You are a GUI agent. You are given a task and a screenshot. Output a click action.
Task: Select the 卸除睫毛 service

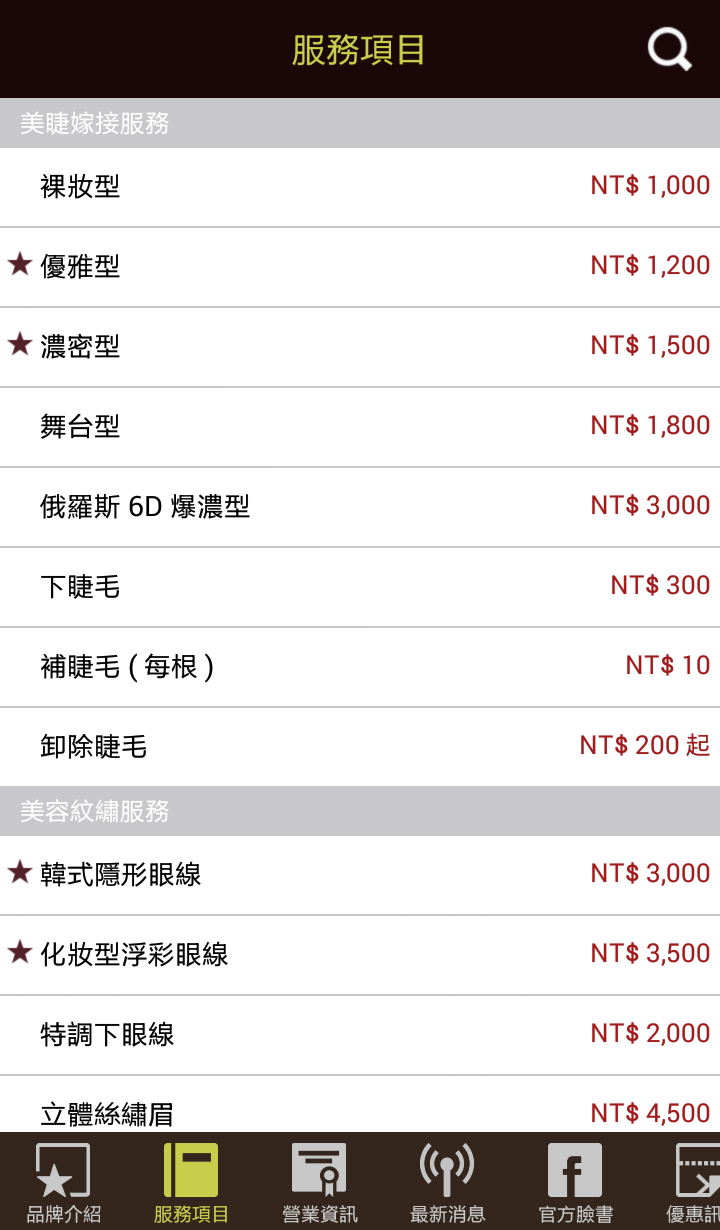[x=360, y=747]
